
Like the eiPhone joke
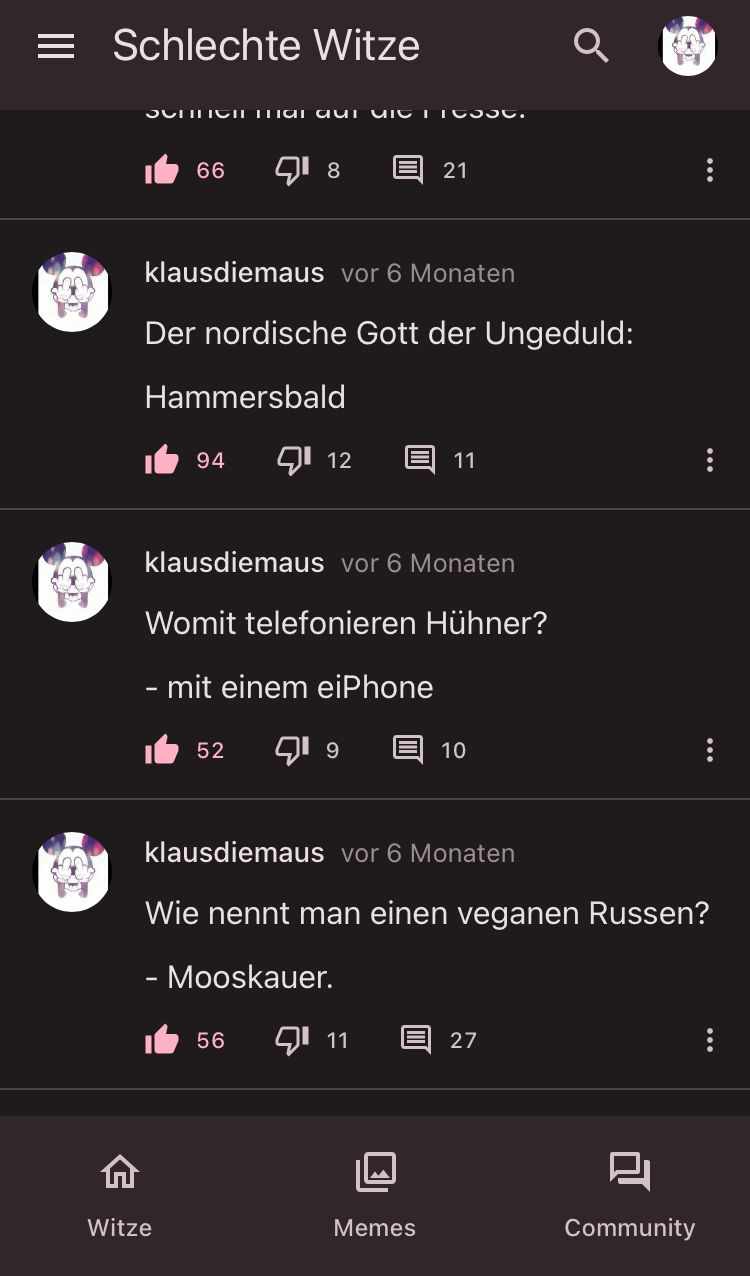point(162,750)
